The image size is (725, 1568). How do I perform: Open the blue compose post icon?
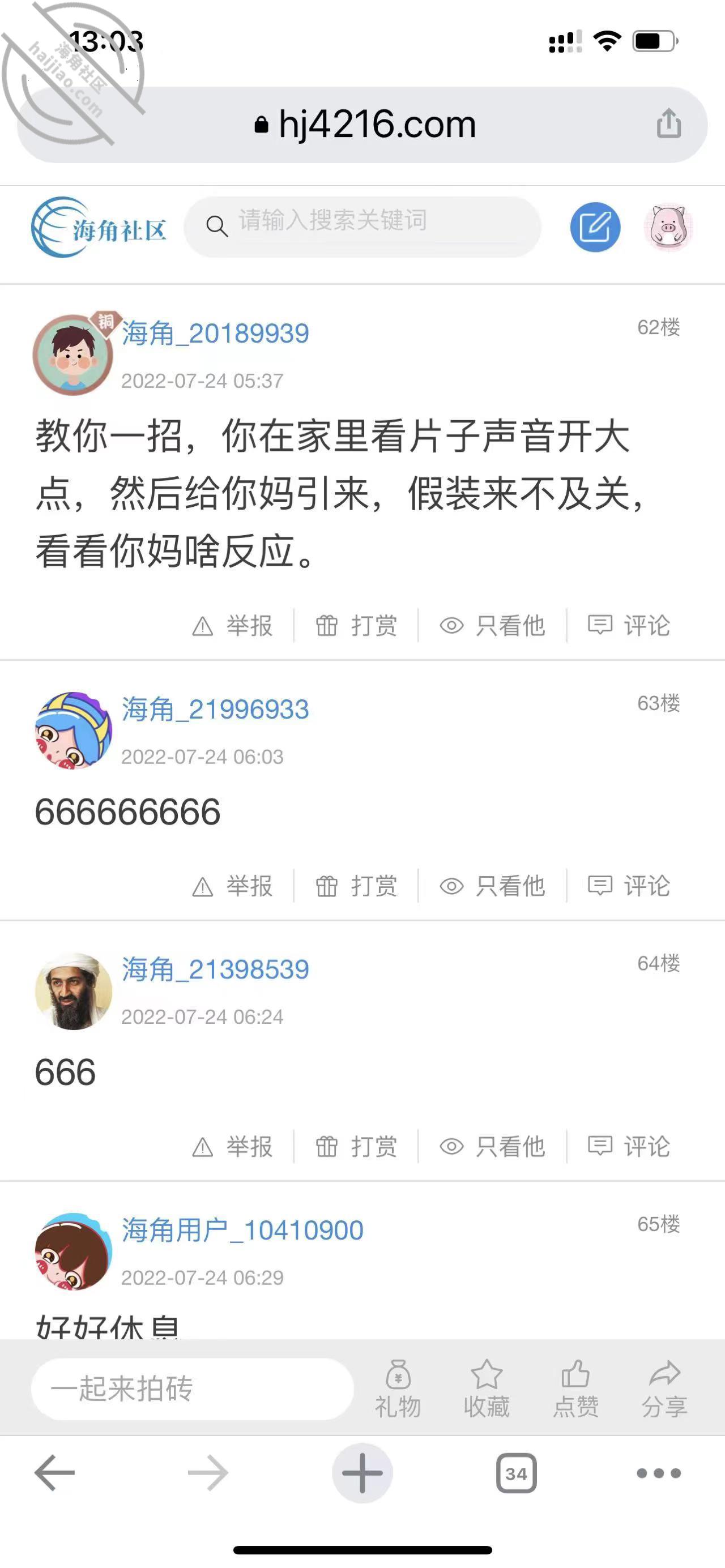595,227
